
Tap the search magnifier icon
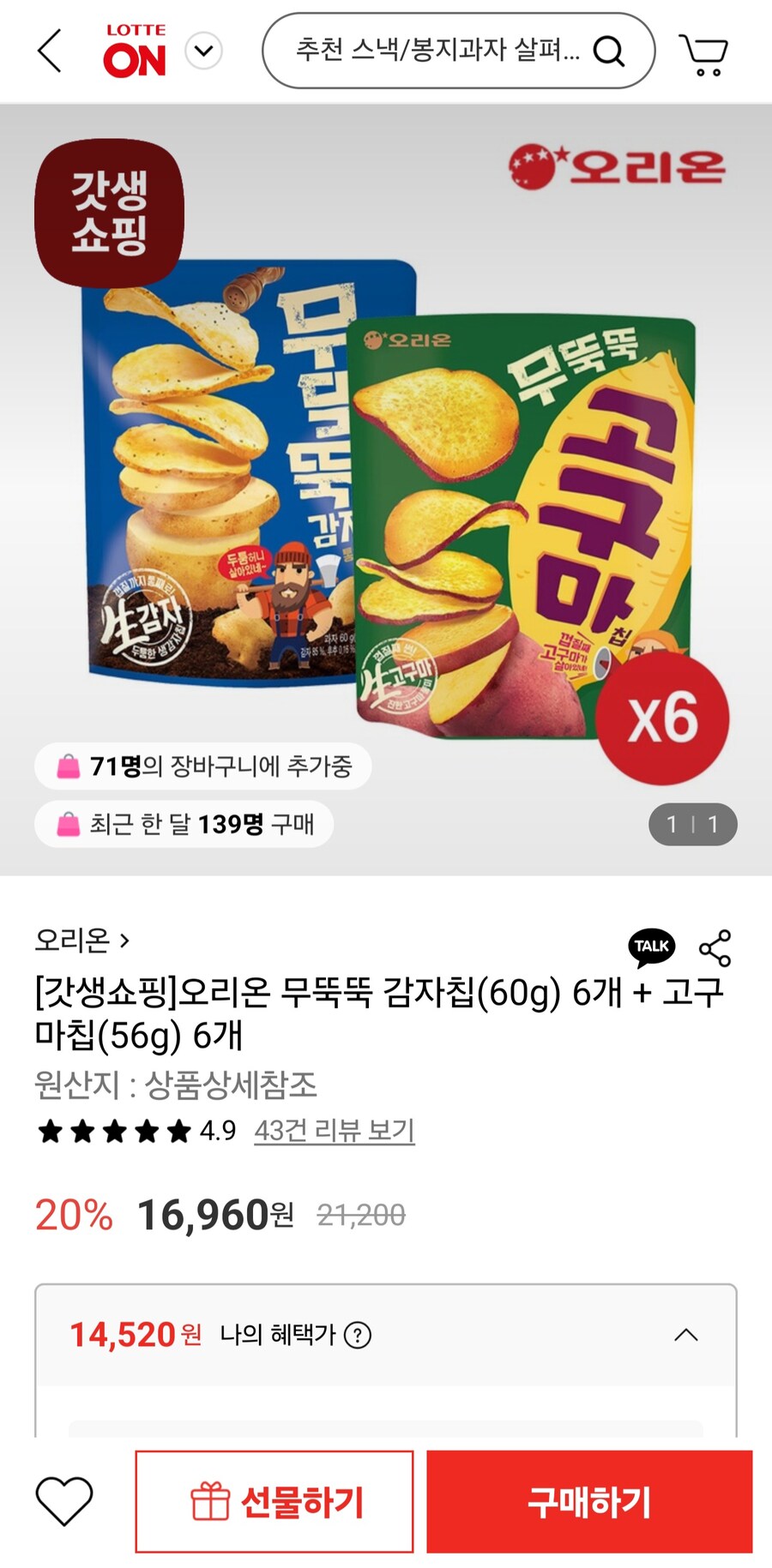pos(609,51)
